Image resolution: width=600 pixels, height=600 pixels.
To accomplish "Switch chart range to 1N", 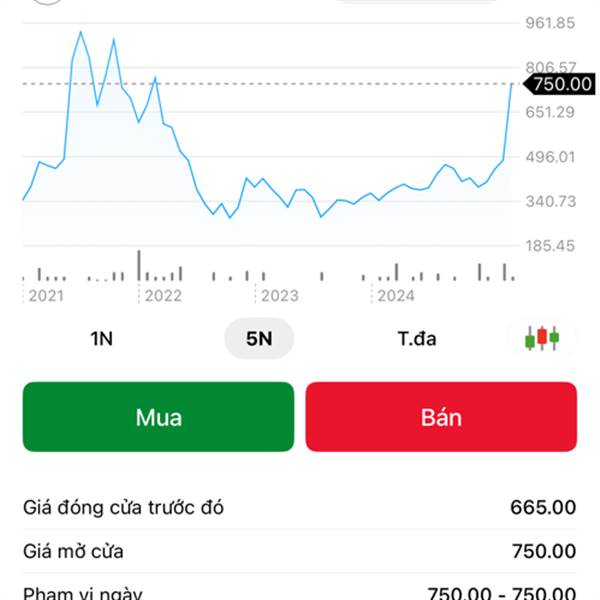I will (101, 339).
